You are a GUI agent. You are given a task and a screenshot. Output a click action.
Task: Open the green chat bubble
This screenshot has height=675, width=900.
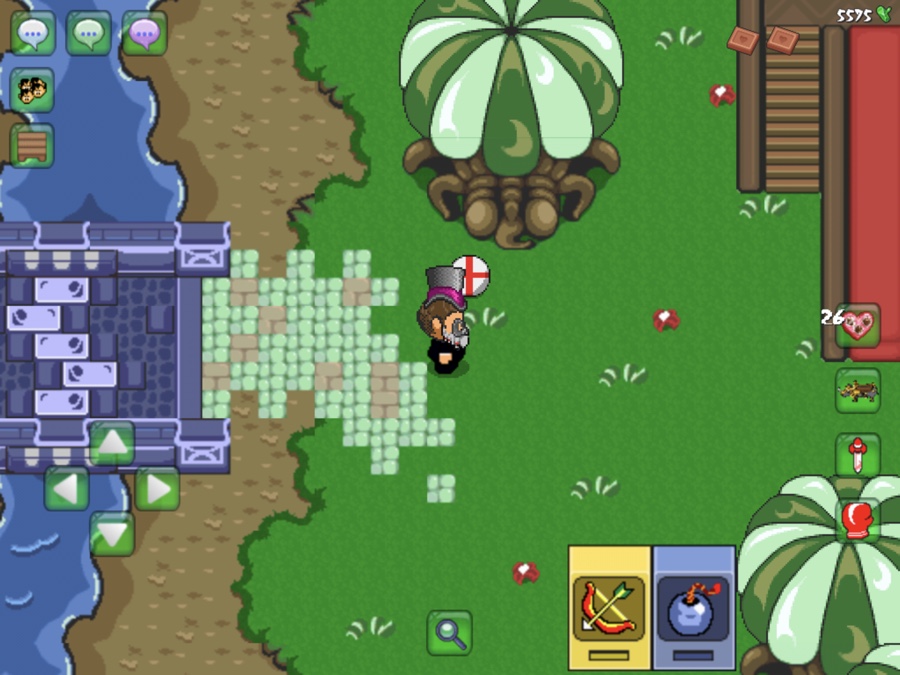pyautogui.click(x=89, y=33)
